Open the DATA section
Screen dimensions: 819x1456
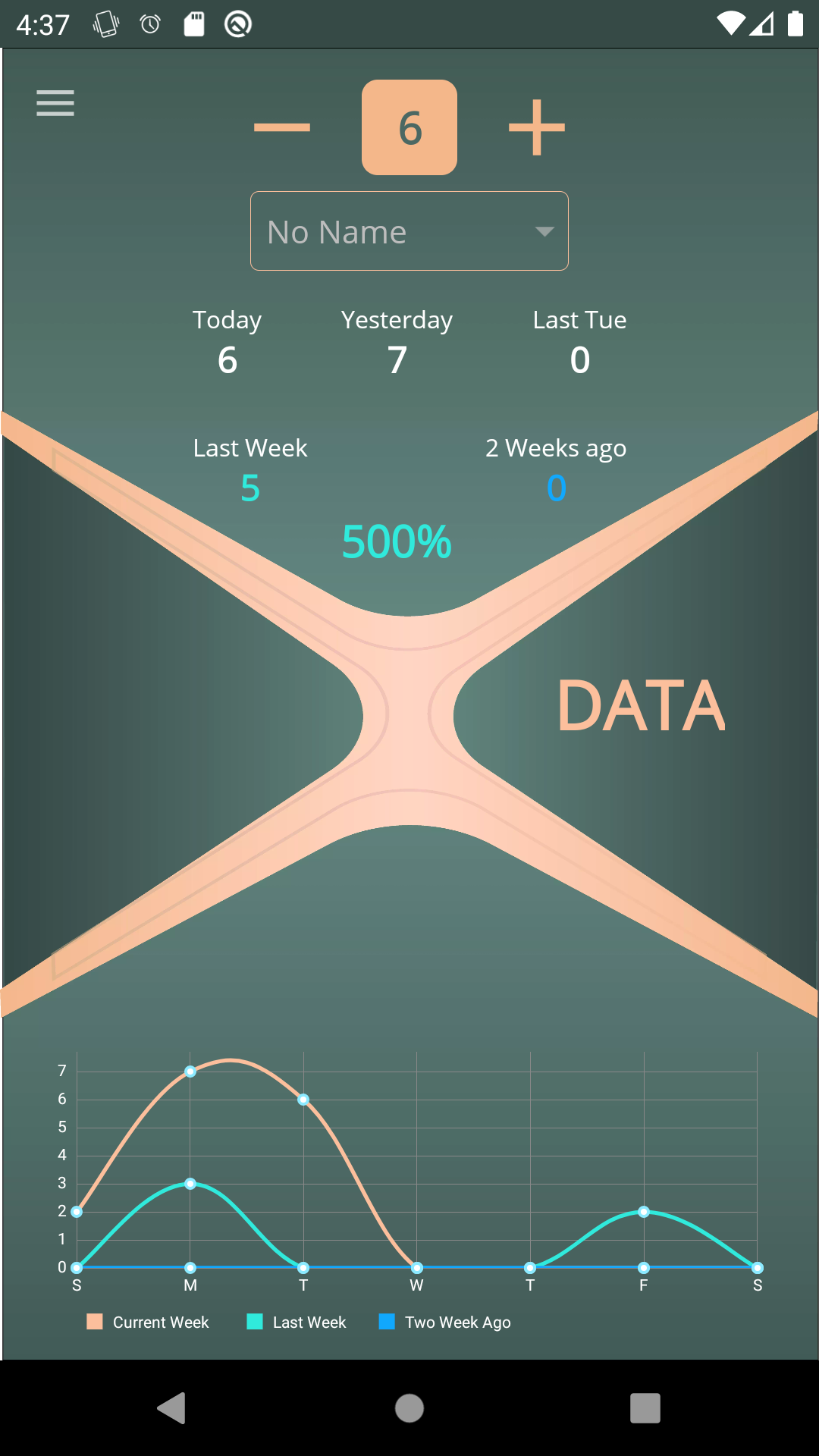[x=641, y=706]
